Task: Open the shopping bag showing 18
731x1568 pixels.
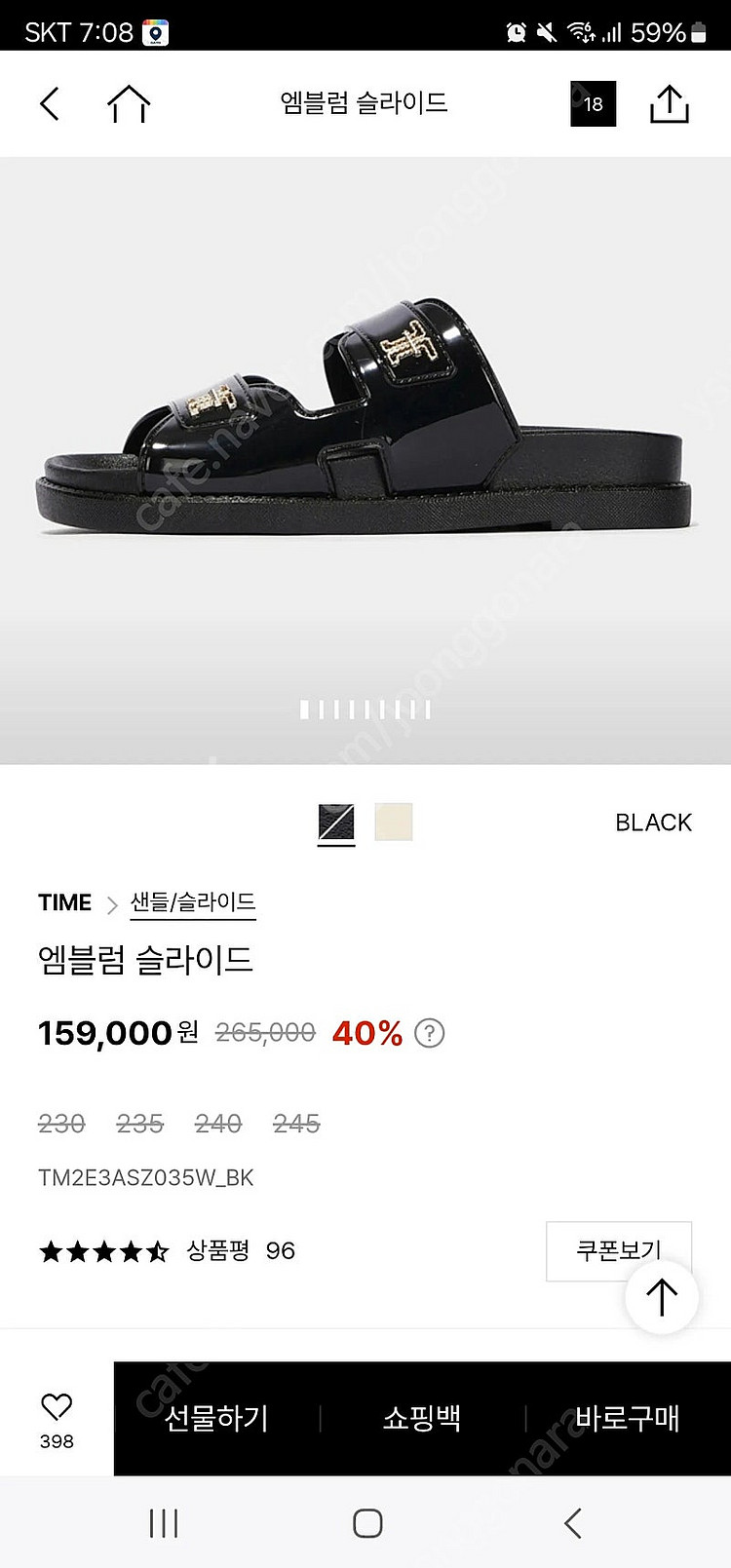Action: pyautogui.click(x=593, y=103)
